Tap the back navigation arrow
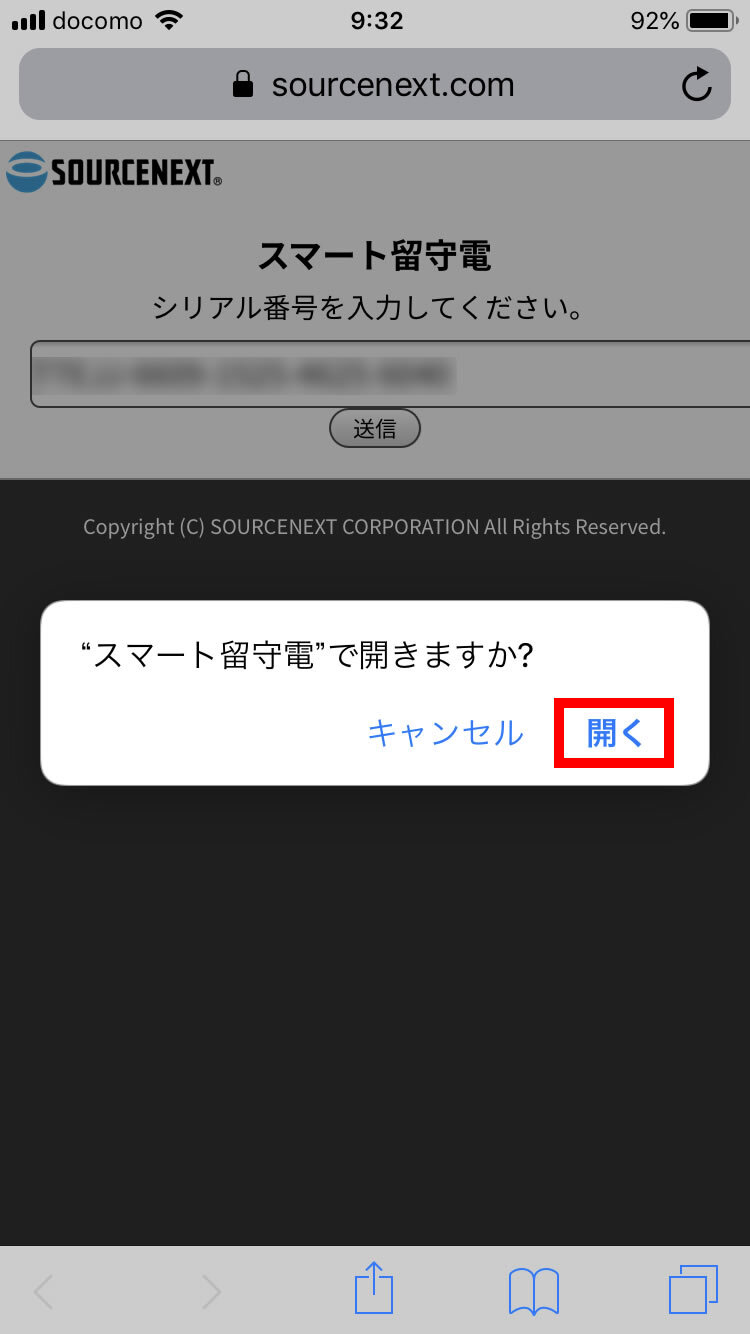 [x=42, y=1290]
